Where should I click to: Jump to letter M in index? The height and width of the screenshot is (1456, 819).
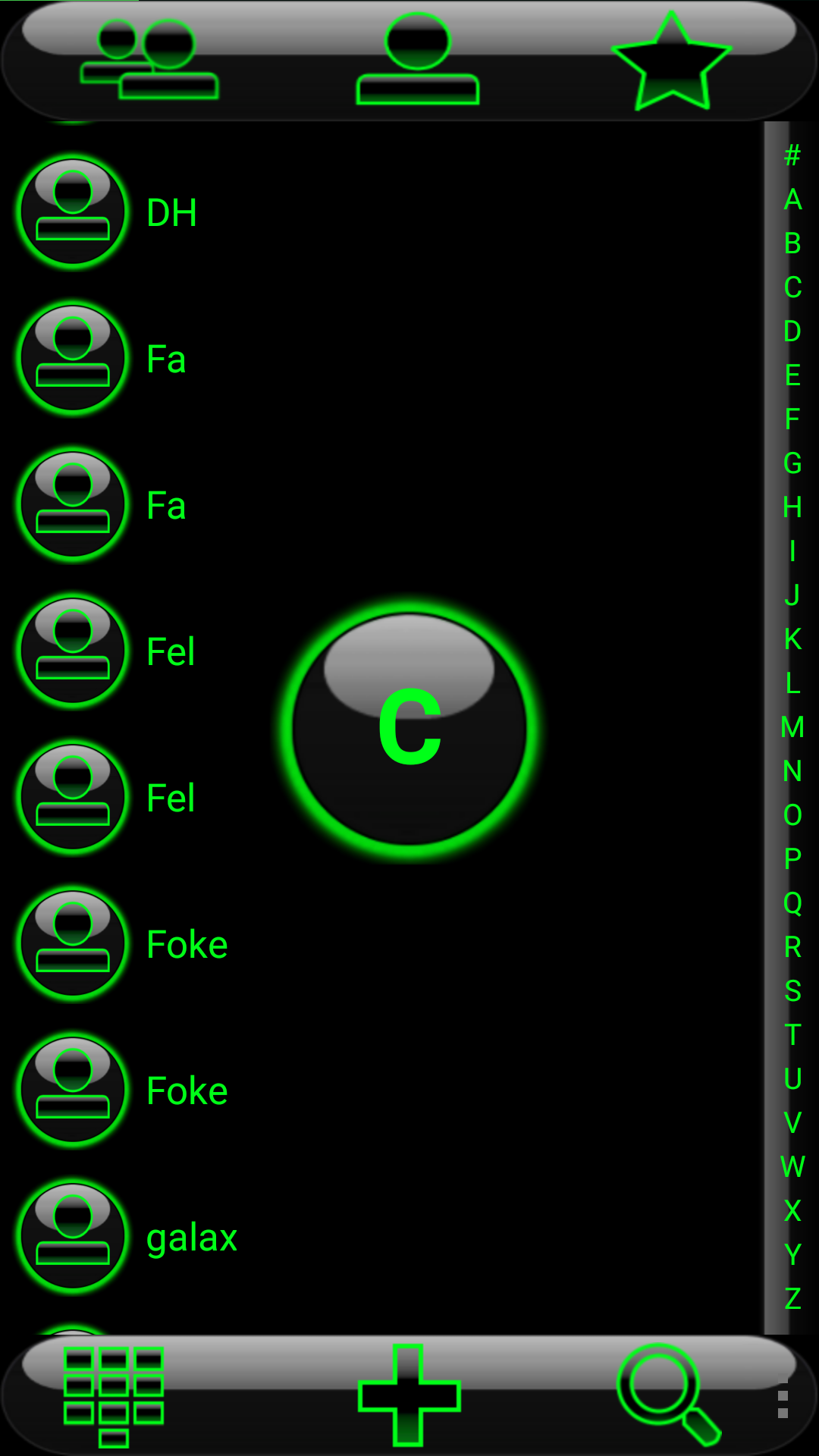pos(792,727)
